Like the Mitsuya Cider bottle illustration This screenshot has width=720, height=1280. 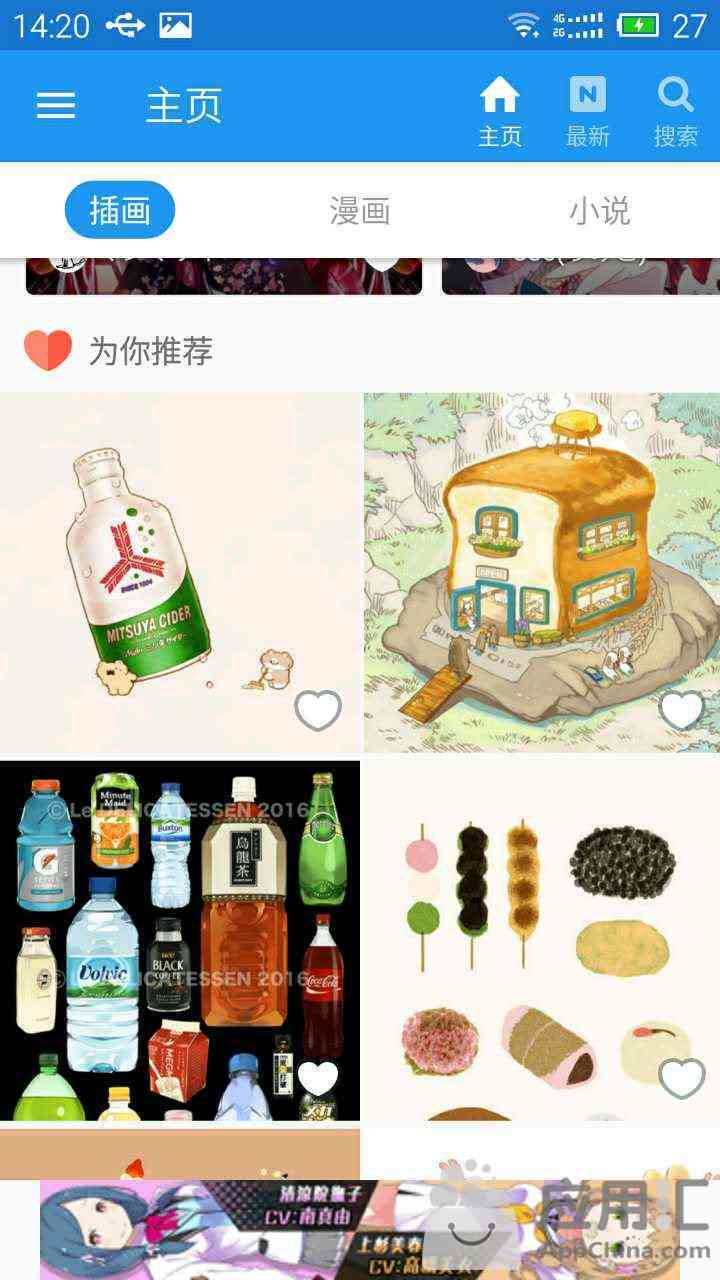point(318,710)
